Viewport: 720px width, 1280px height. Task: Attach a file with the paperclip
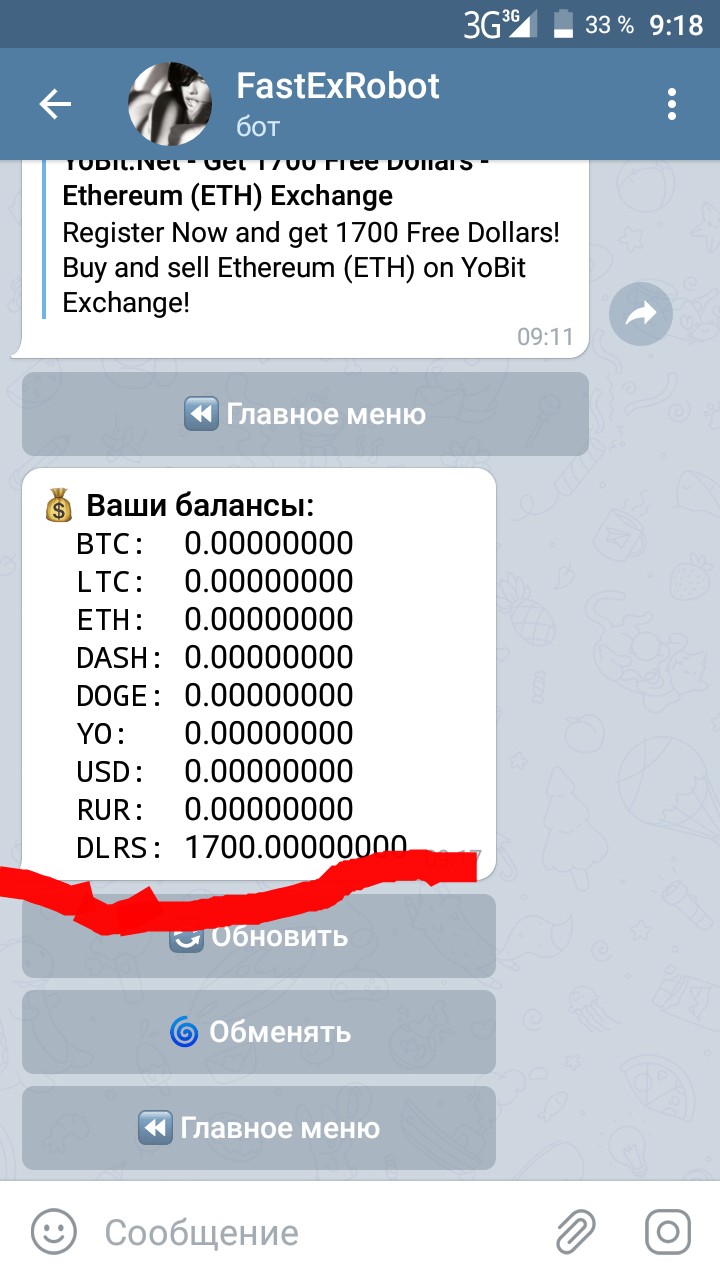[x=577, y=1231]
